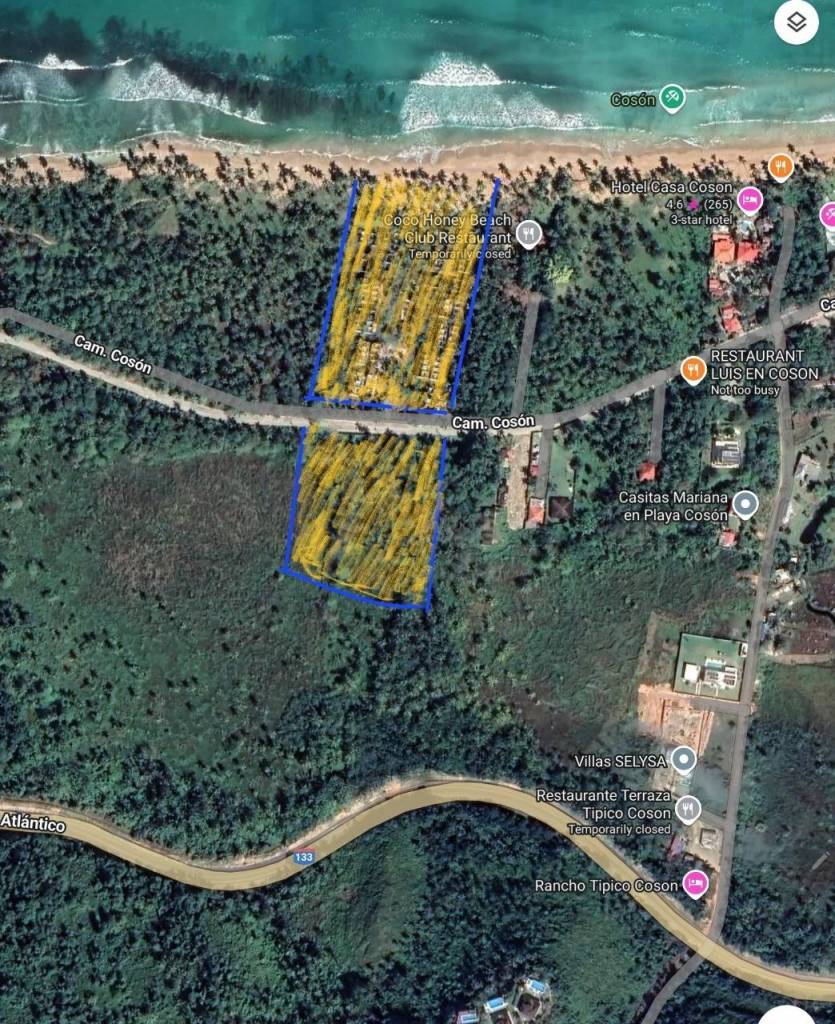Open the map layers button
The image size is (835, 1024).
796,22
